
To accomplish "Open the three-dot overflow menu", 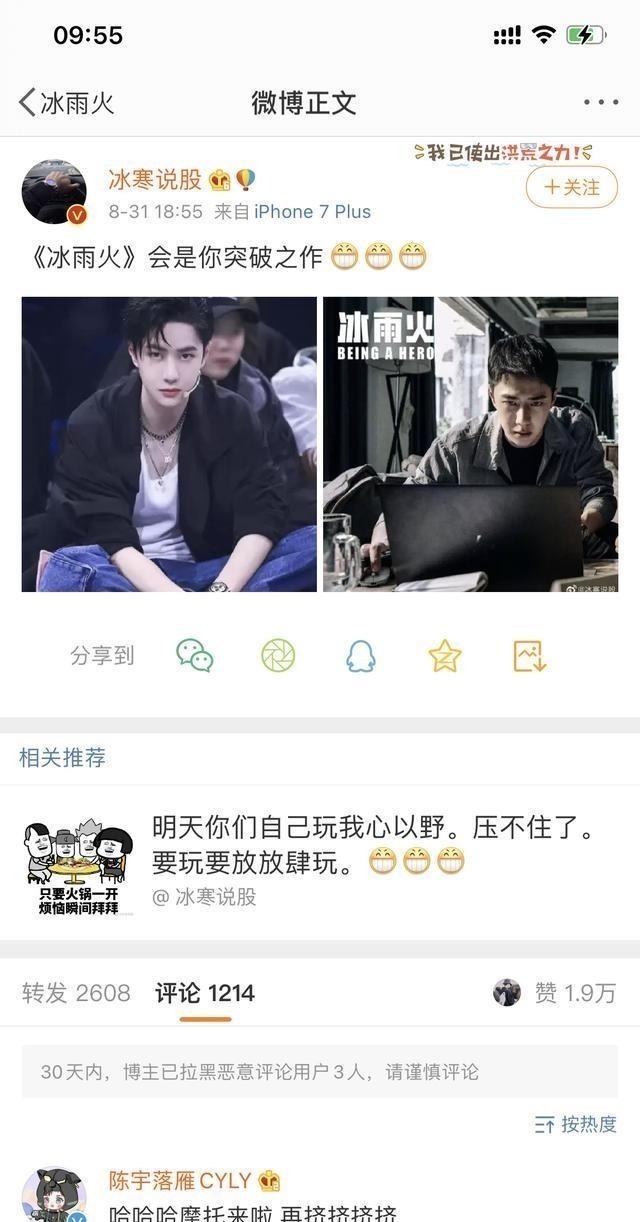I will coord(601,103).
